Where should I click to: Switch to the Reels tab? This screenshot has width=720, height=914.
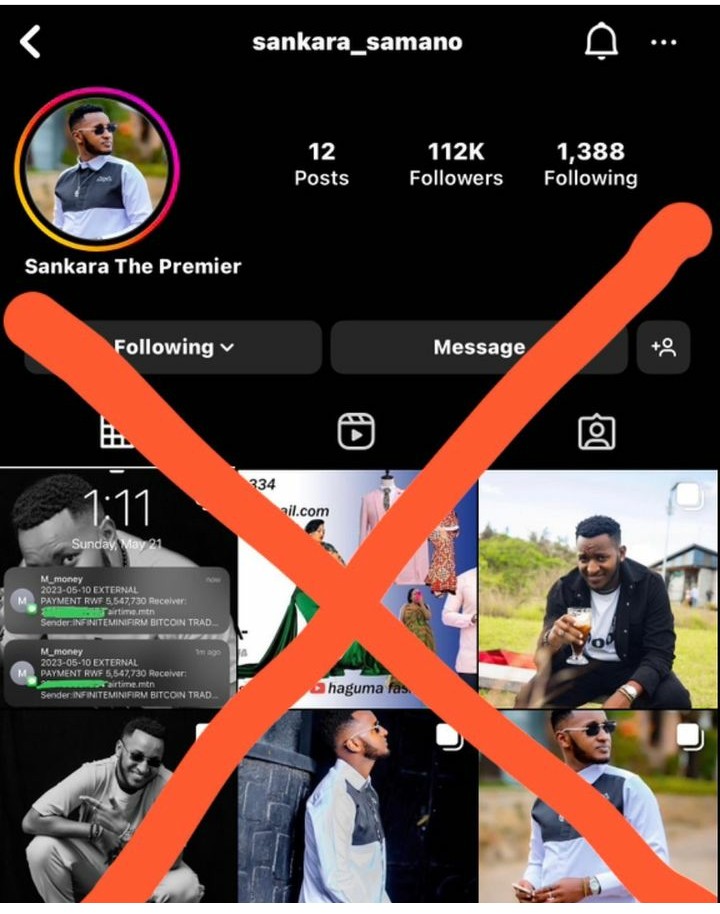(x=357, y=432)
